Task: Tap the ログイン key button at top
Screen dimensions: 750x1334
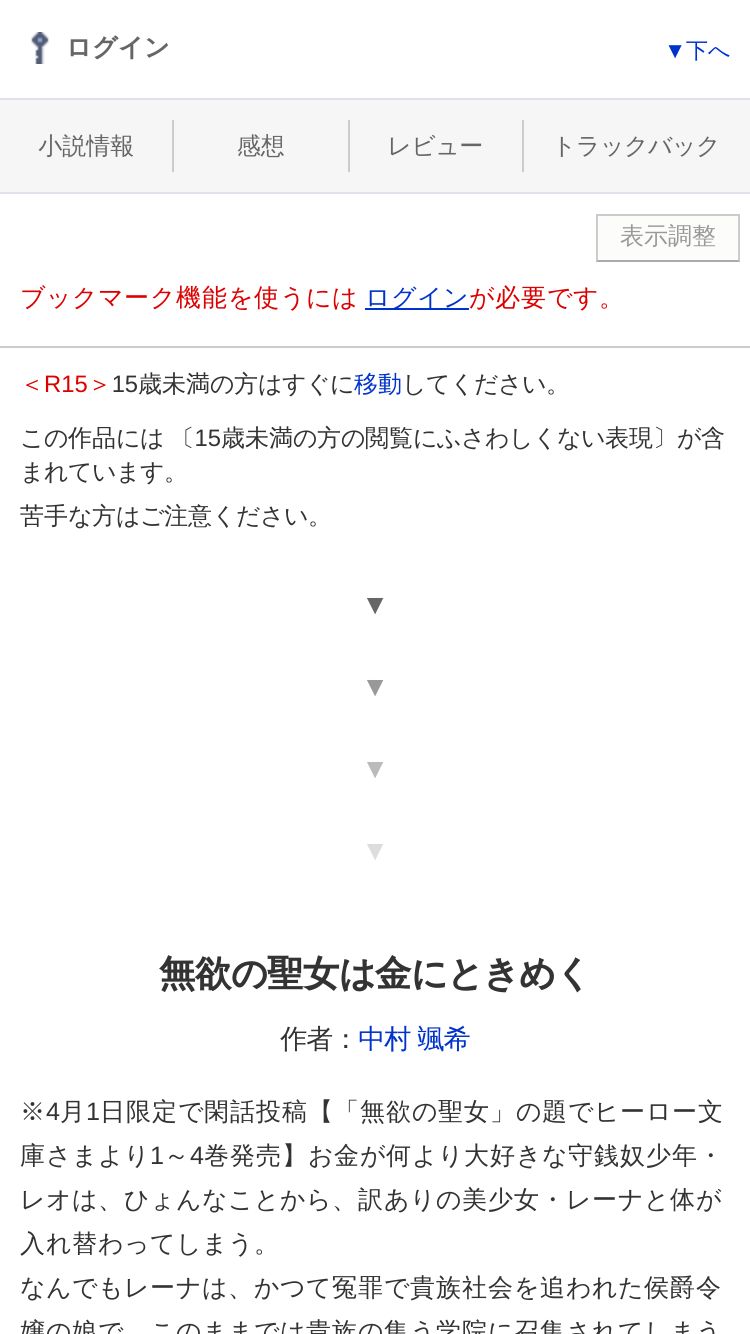Action: [x=98, y=48]
